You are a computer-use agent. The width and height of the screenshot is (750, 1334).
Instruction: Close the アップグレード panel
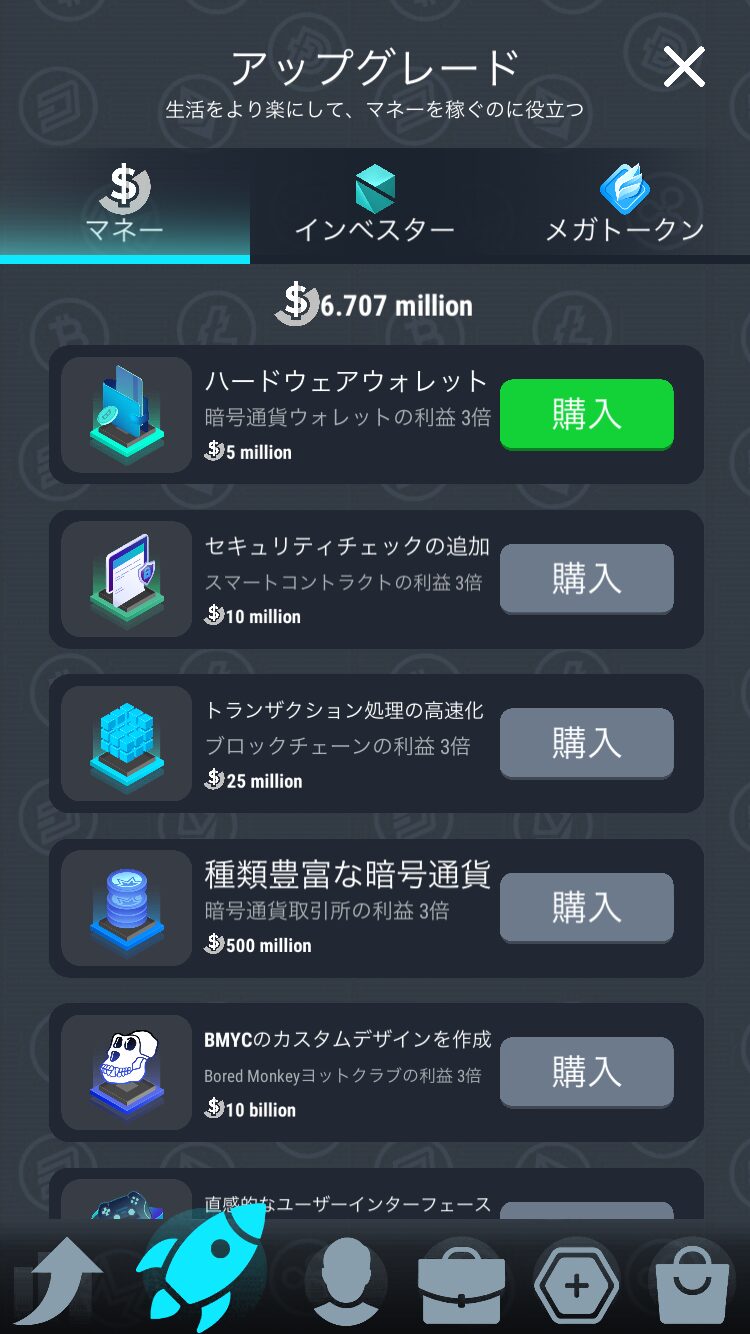(684, 67)
